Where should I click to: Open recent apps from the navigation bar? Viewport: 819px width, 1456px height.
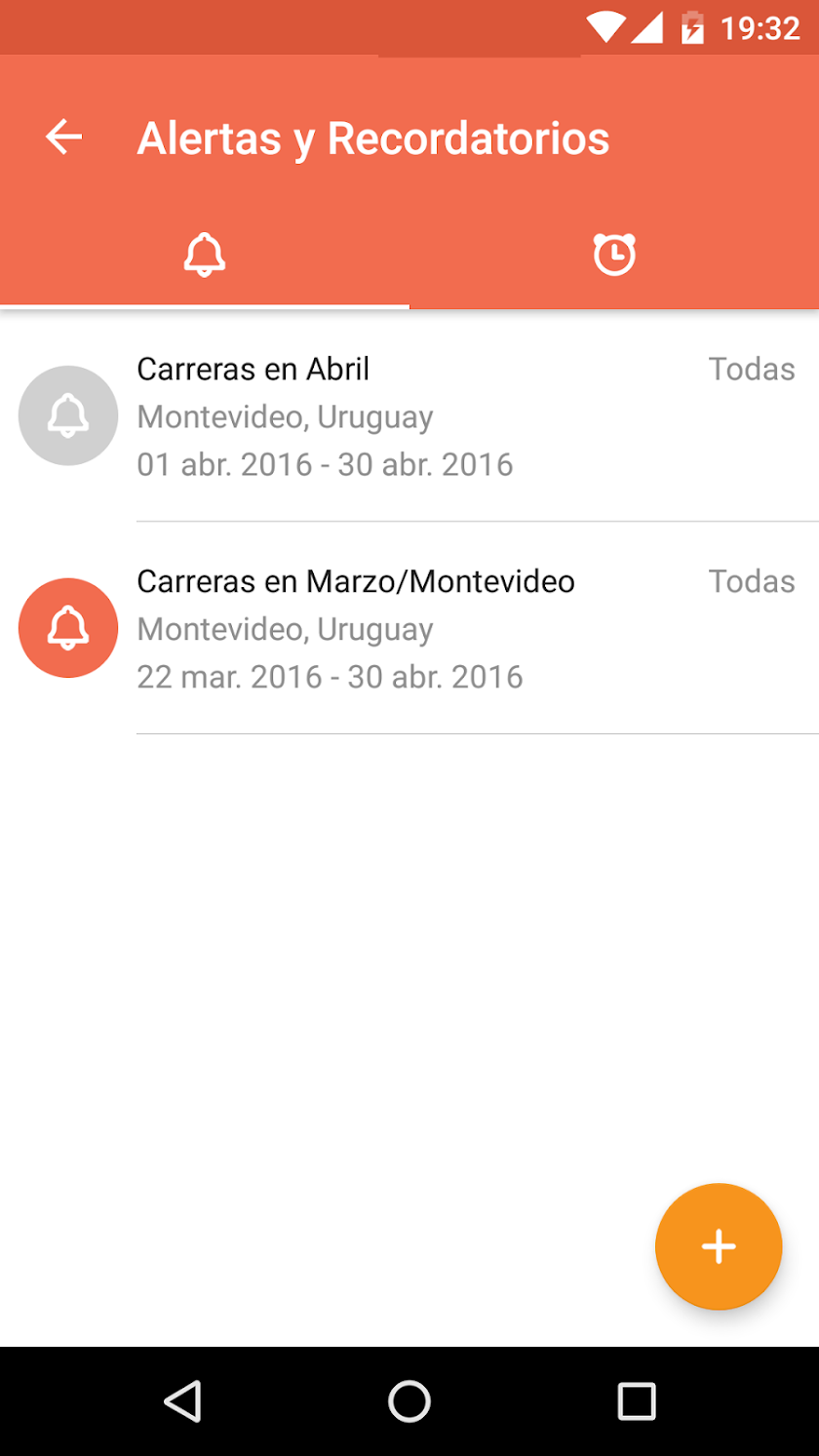637,1401
